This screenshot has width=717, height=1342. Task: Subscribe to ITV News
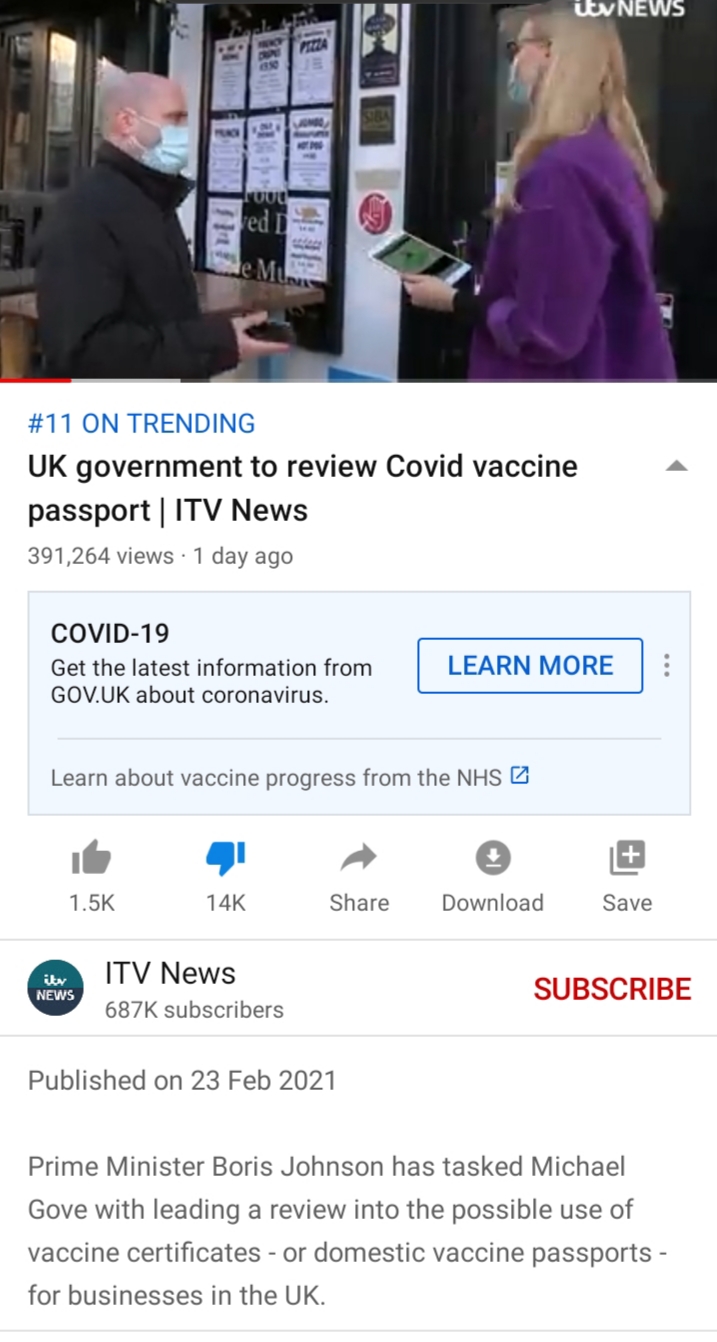pyautogui.click(x=612, y=989)
